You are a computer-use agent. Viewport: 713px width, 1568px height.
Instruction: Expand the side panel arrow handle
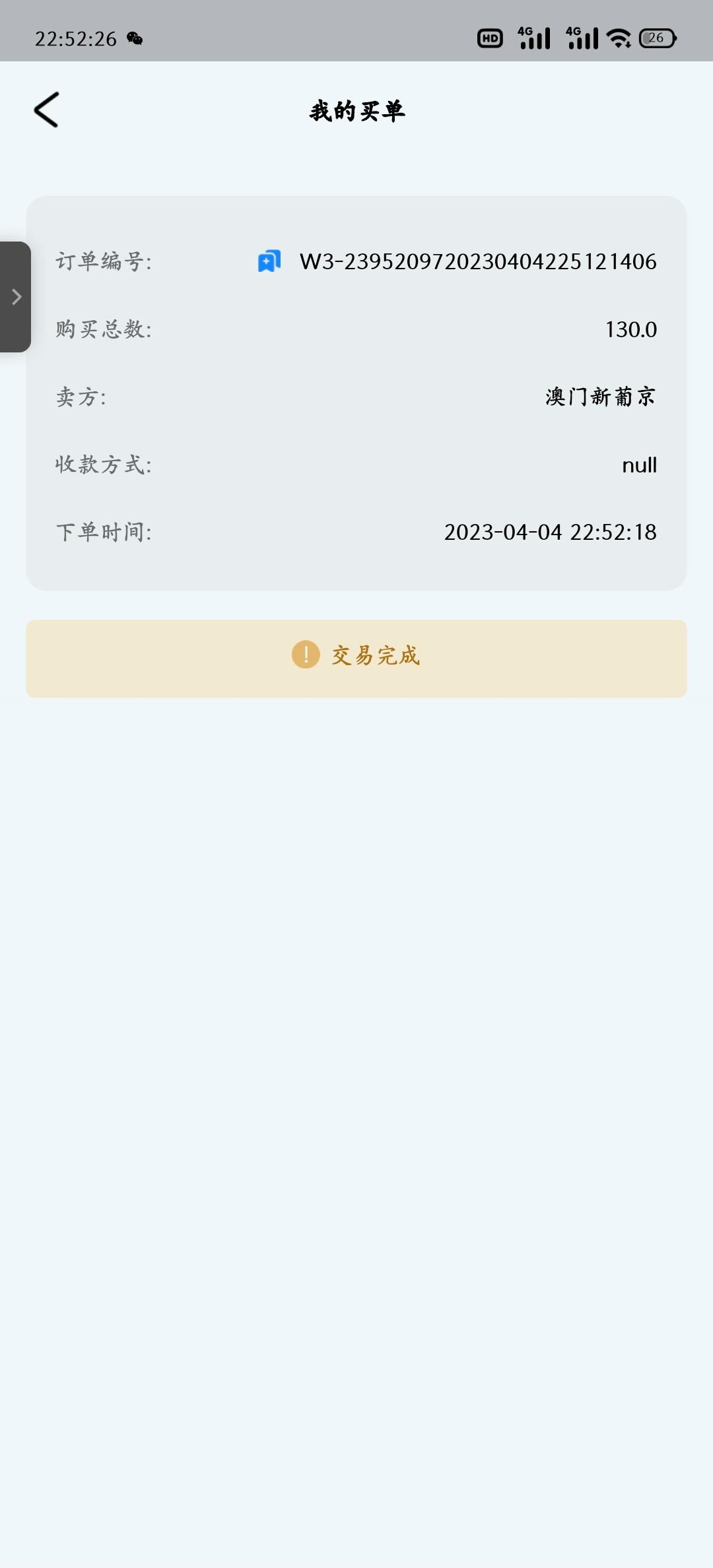point(16,297)
